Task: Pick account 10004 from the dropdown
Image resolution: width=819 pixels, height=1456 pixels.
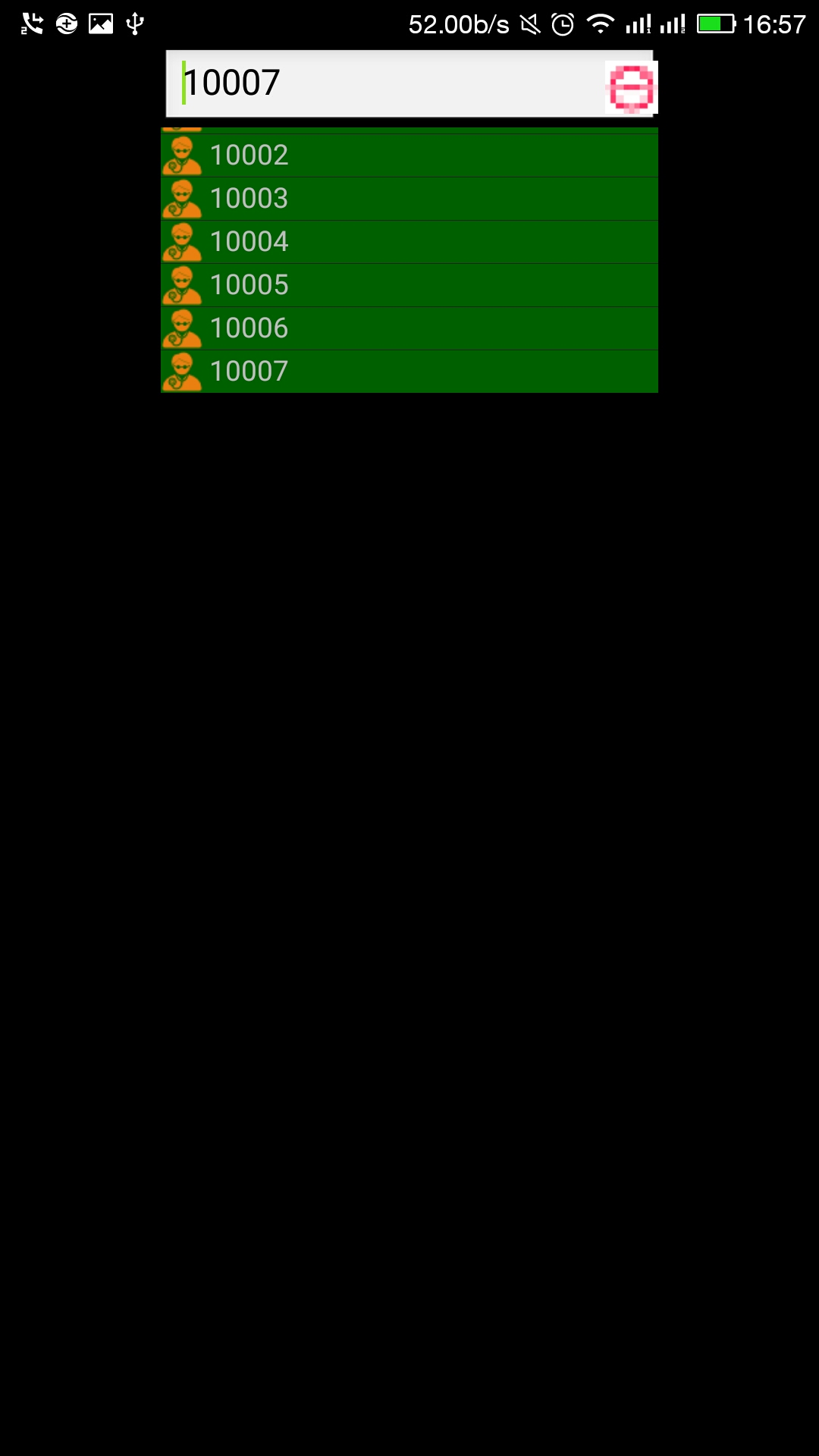Action: [x=409, y=242]
